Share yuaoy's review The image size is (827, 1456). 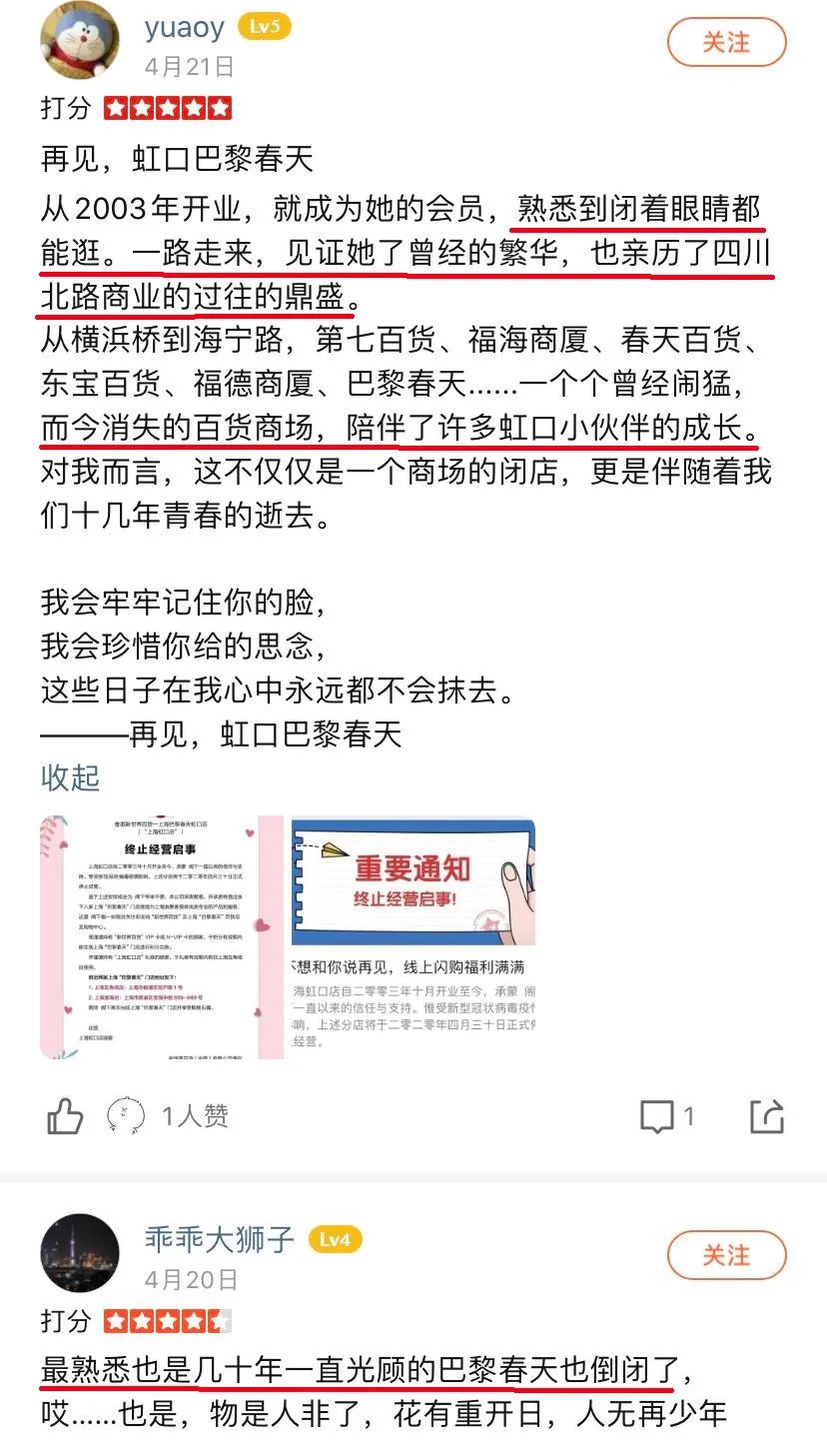coord(766,1116)
